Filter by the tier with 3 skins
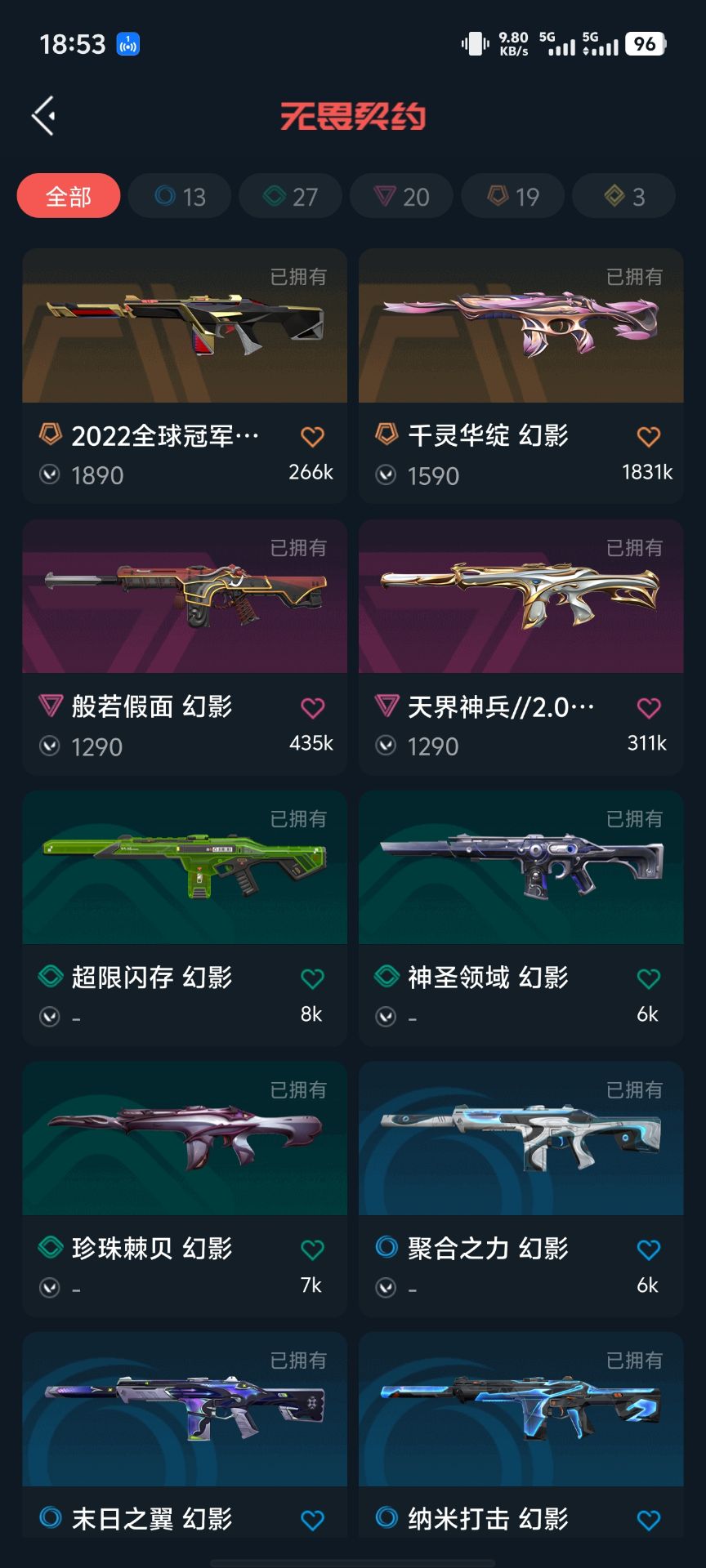The width and height of the screenshot is (706, 1568). tap(623, 196)
